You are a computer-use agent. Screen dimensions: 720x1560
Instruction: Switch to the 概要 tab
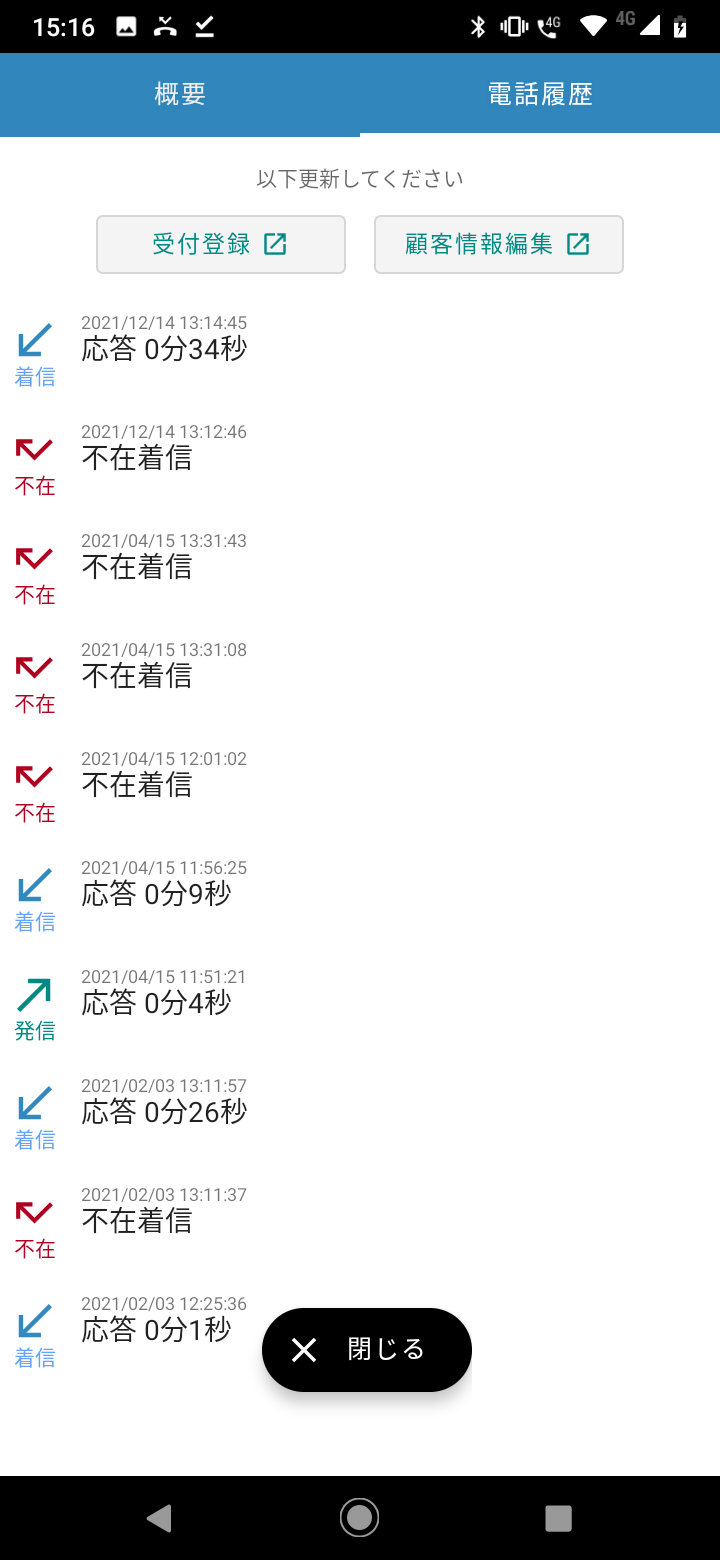coord(180,94)
